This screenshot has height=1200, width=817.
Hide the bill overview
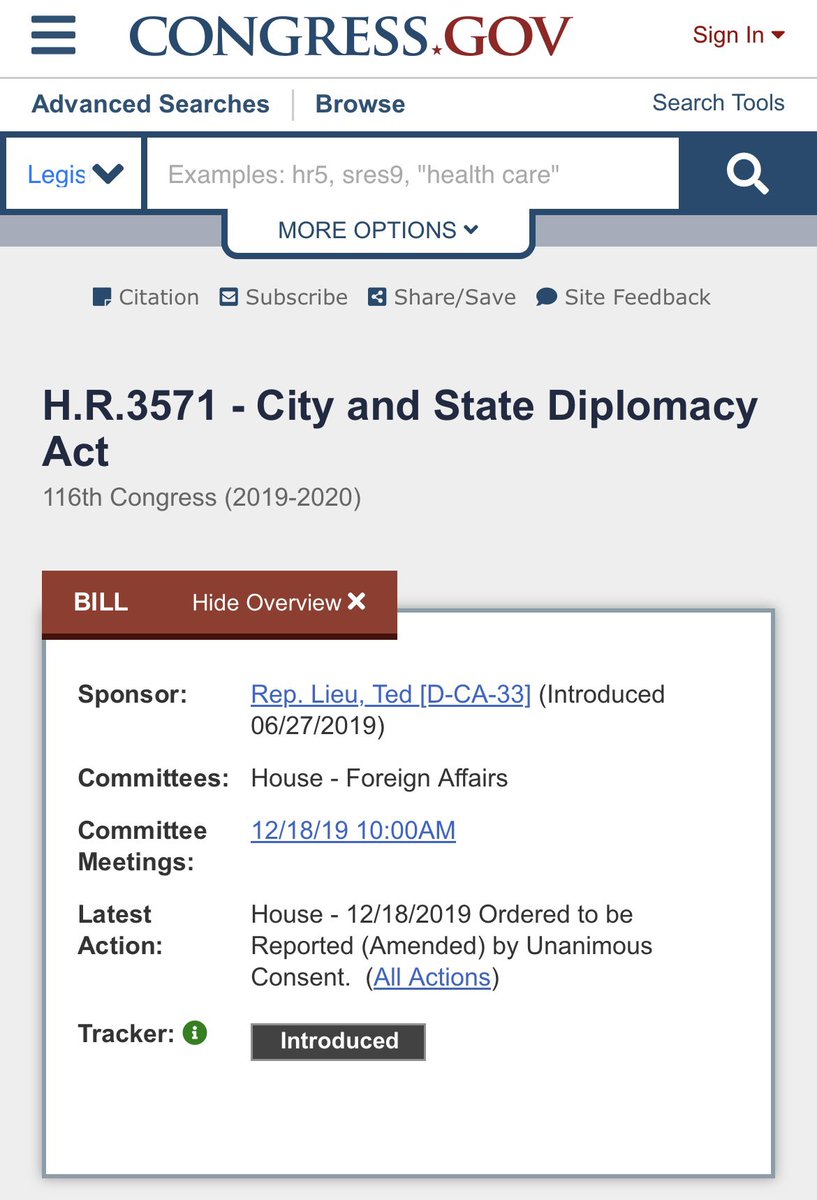point(279,603)
